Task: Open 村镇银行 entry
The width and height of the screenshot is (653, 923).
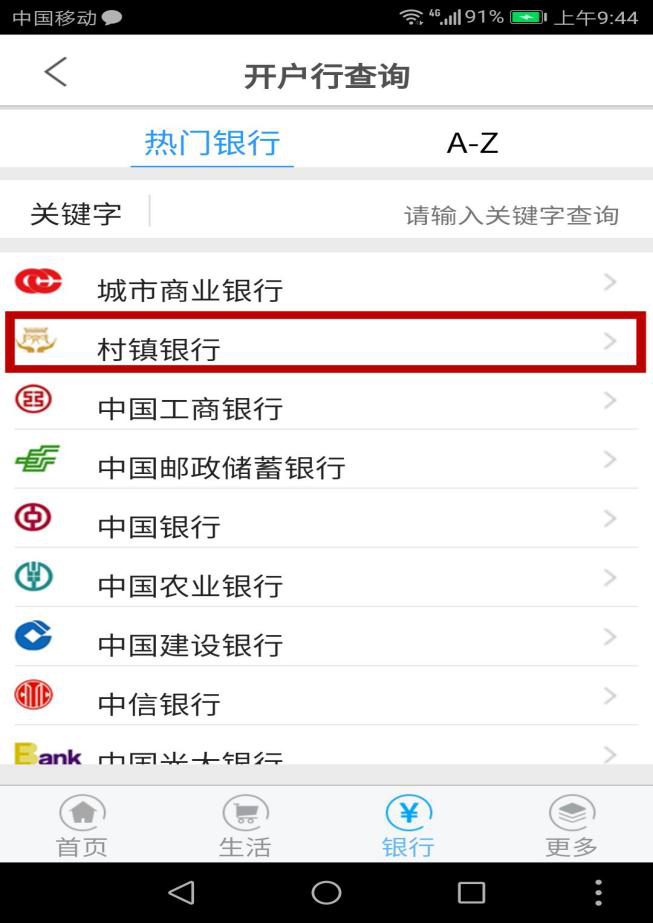Action: [325, 346]
